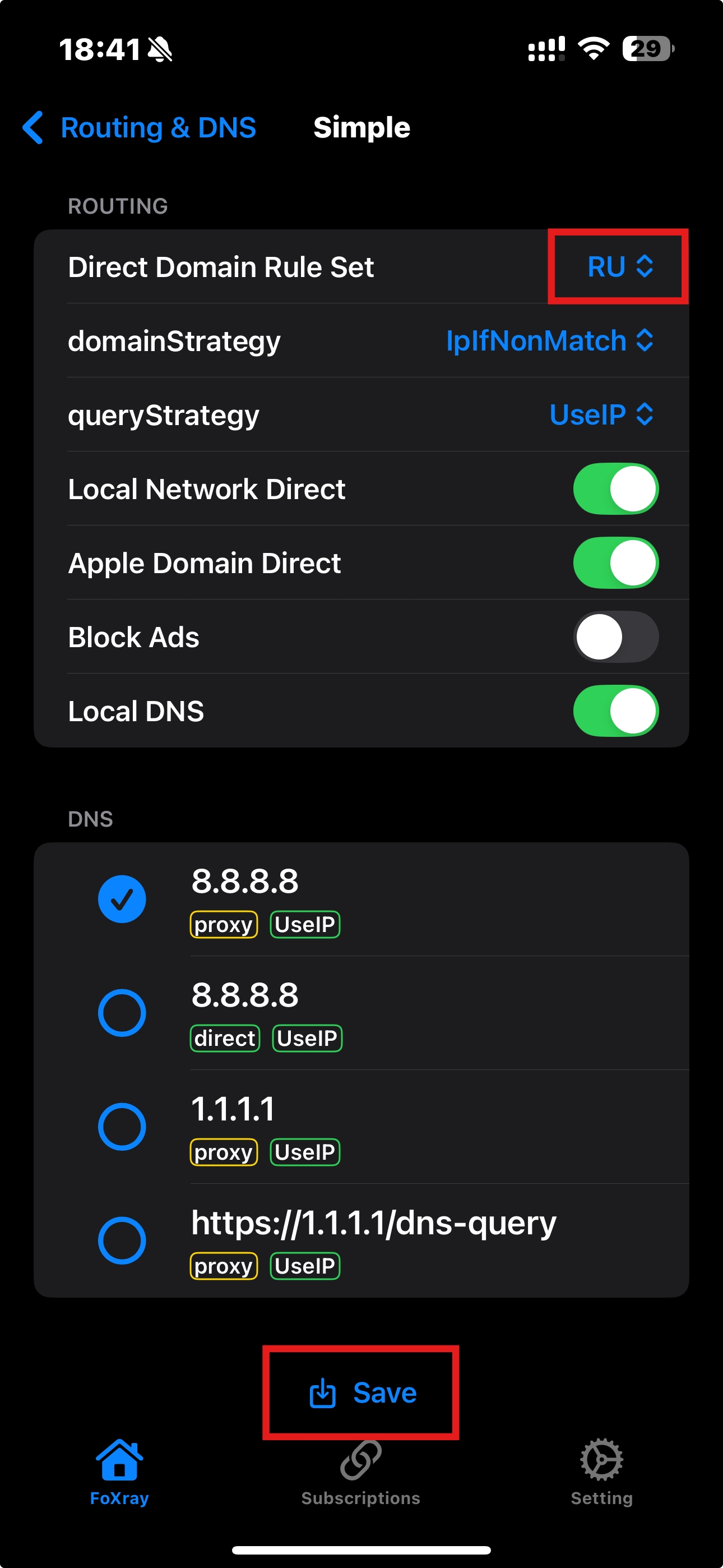Turn off Apple Domain Direct
The width and height of the screenshot is (723, 1568).
615,563
